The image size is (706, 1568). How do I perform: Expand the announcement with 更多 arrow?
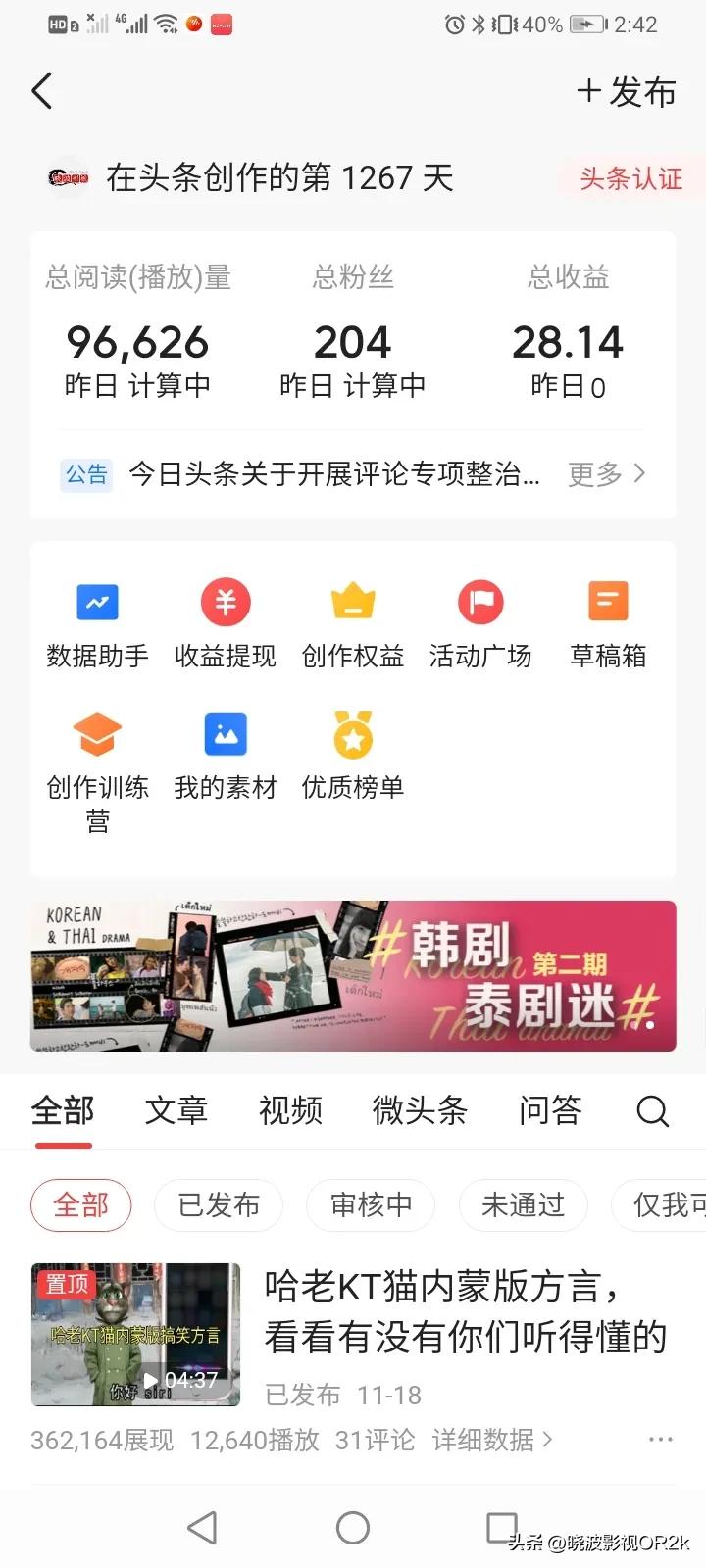point(608,474)
